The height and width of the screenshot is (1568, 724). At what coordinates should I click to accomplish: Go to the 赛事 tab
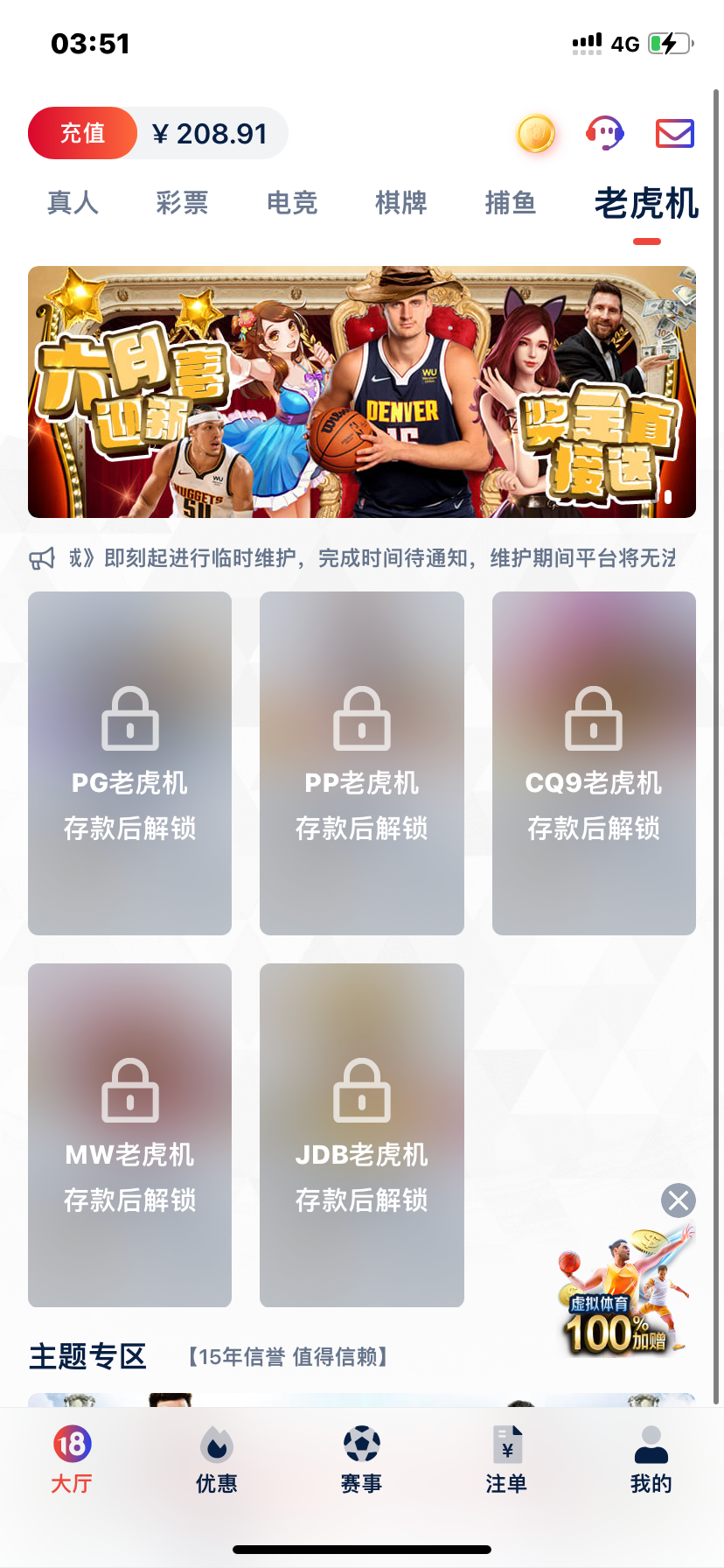pos(361,1459)
